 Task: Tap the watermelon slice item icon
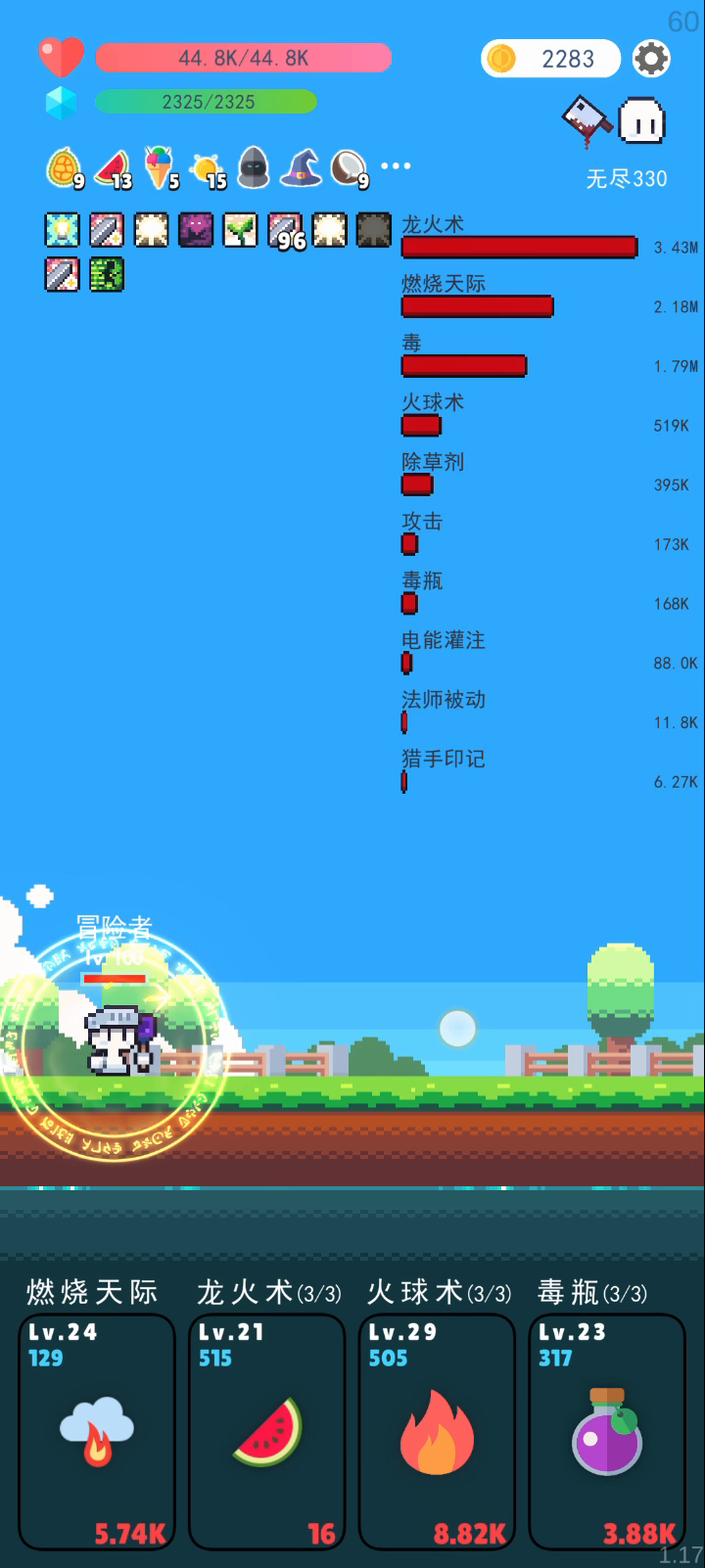pos(114,168)
